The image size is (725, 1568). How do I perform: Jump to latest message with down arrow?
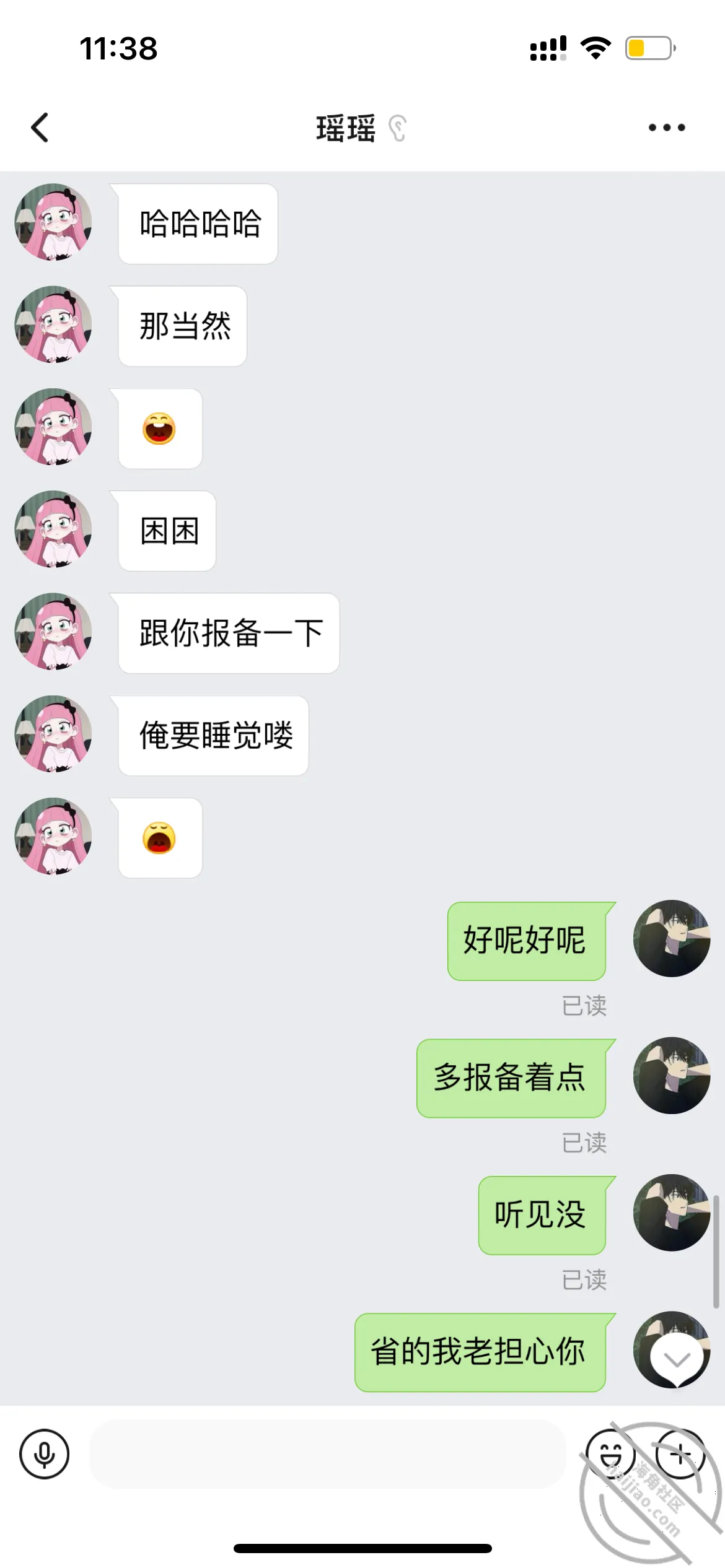click(x=677, y=1360)
